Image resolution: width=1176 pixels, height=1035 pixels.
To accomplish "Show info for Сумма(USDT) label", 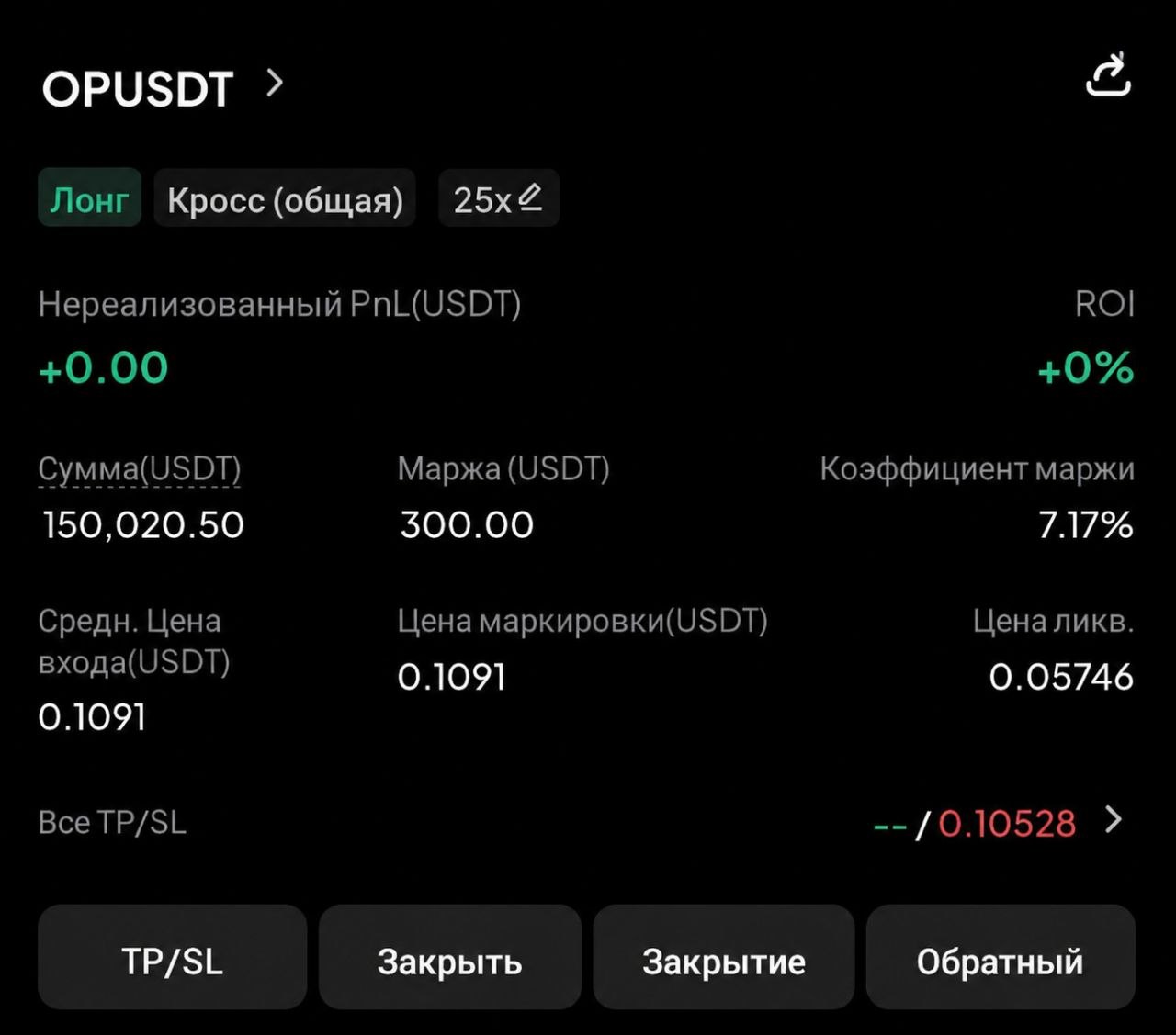I will click(140, 468).
